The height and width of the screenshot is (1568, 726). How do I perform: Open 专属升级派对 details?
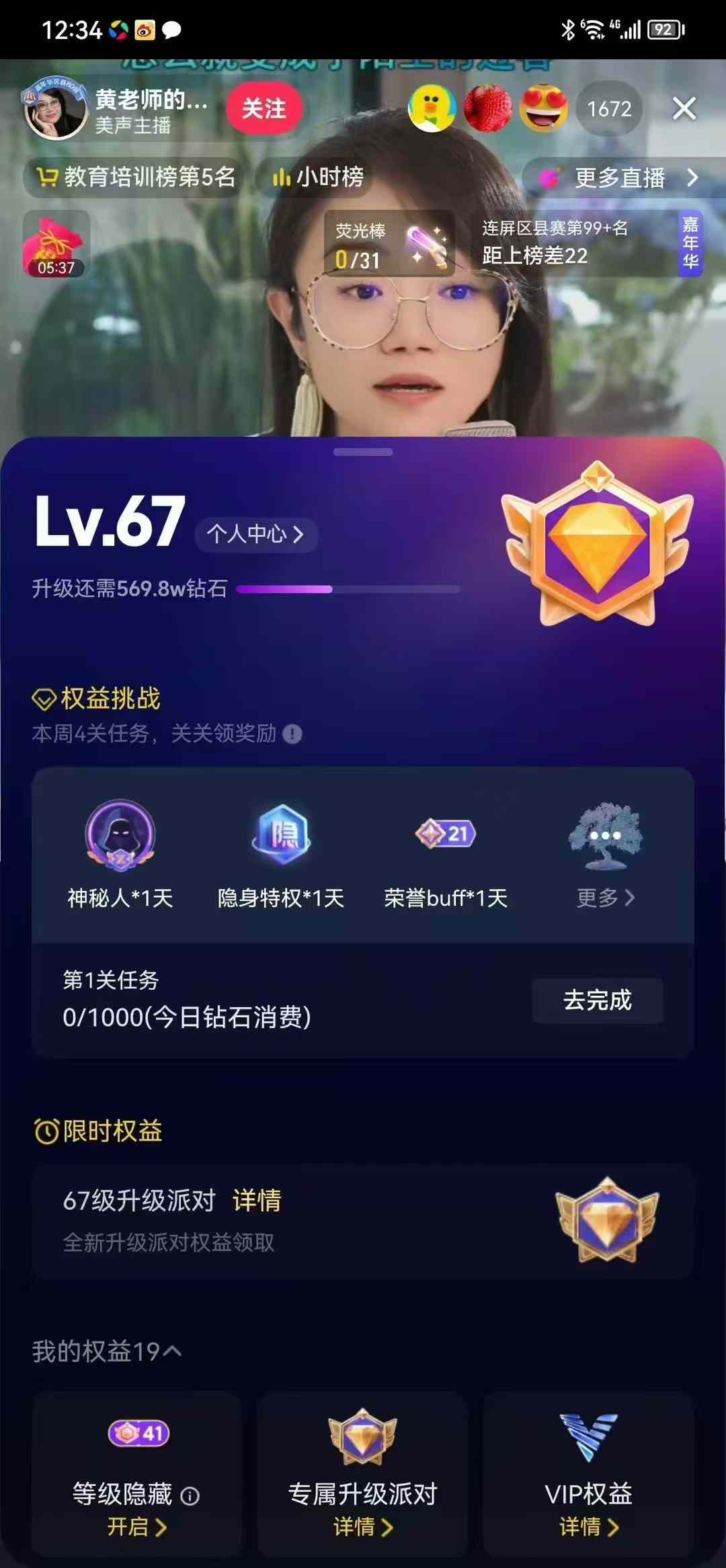(x=362, y=1526)
